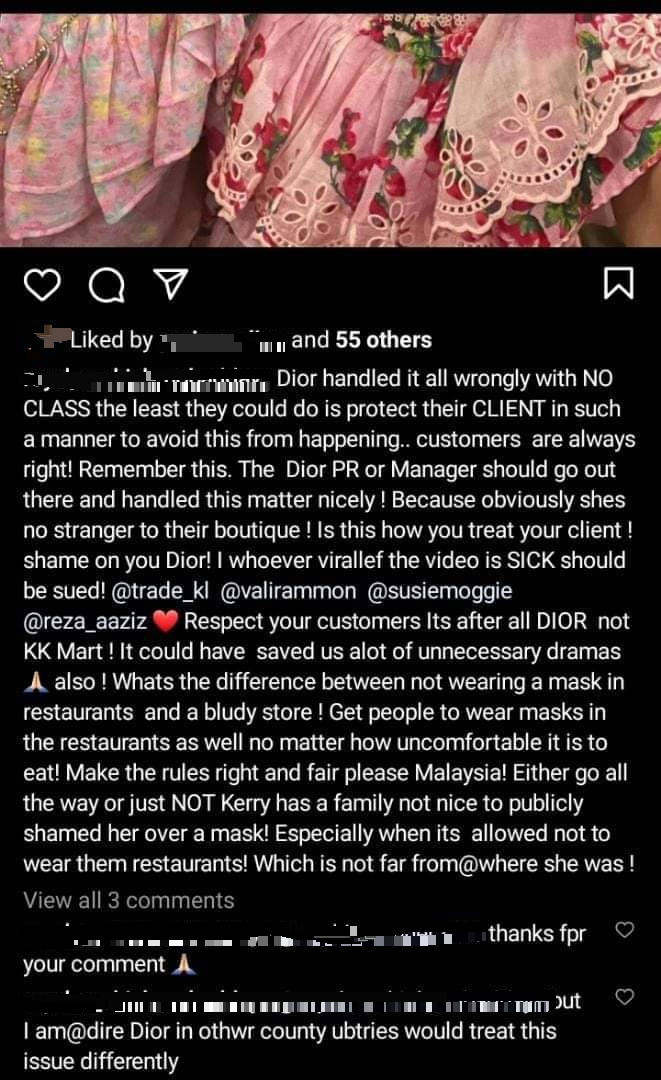The image size is (661, 1080).
Task: Bookmark this post
Action: 619,285
